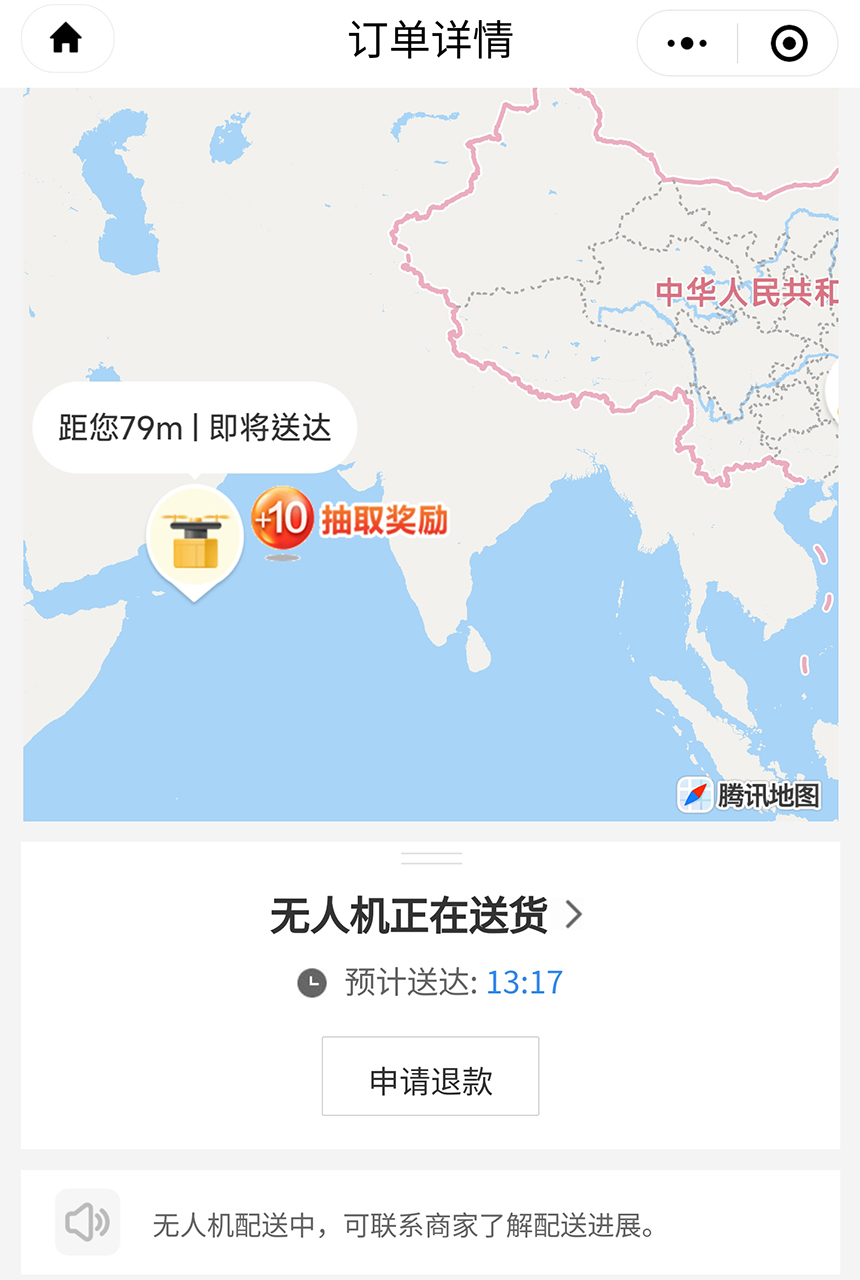The height and width of the screenshot is (1280, 860).
Task: Go to the mini program home
Action: (66, 40)
